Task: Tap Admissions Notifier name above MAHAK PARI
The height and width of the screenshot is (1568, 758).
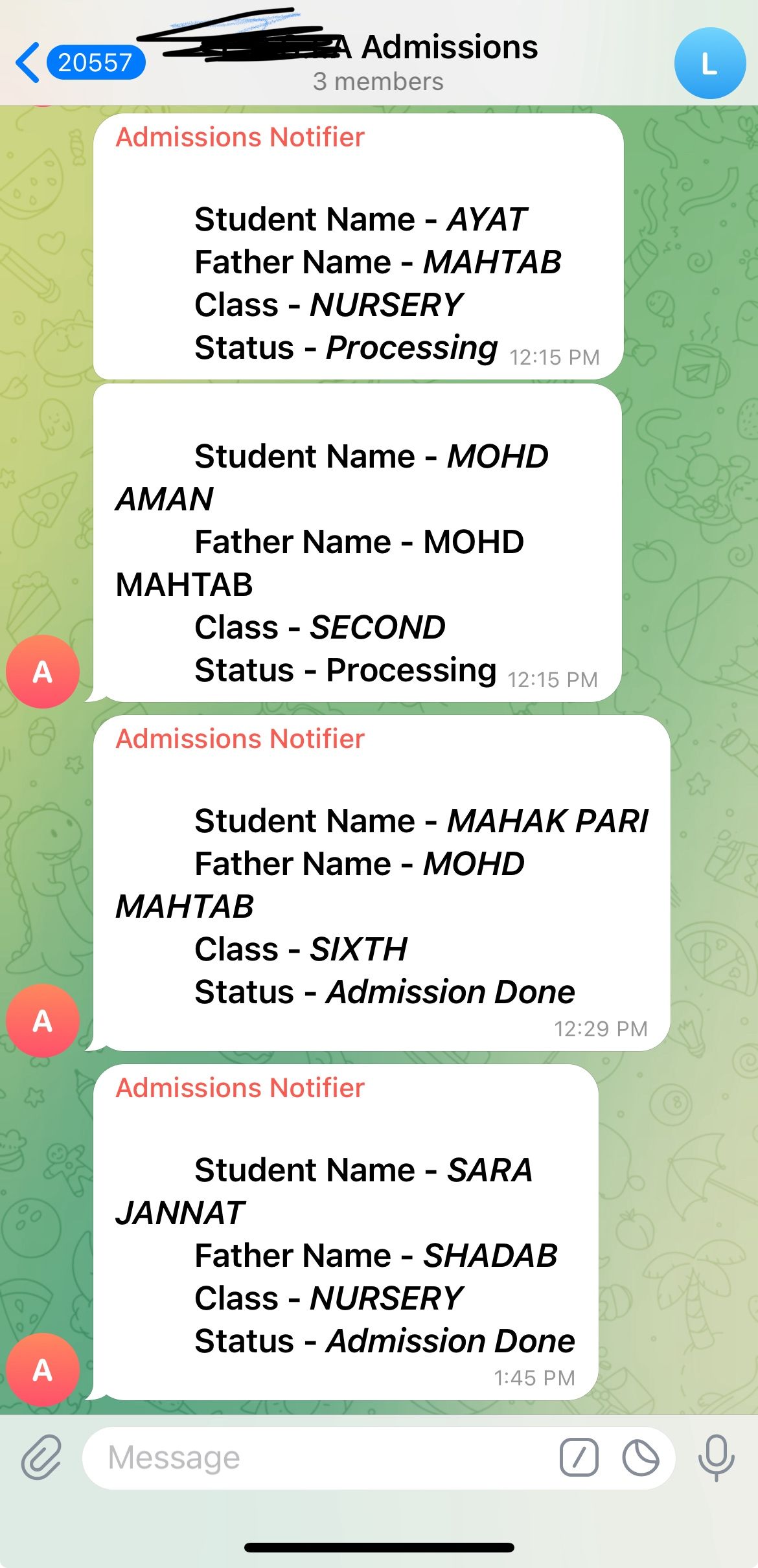Action: (240, 739)
